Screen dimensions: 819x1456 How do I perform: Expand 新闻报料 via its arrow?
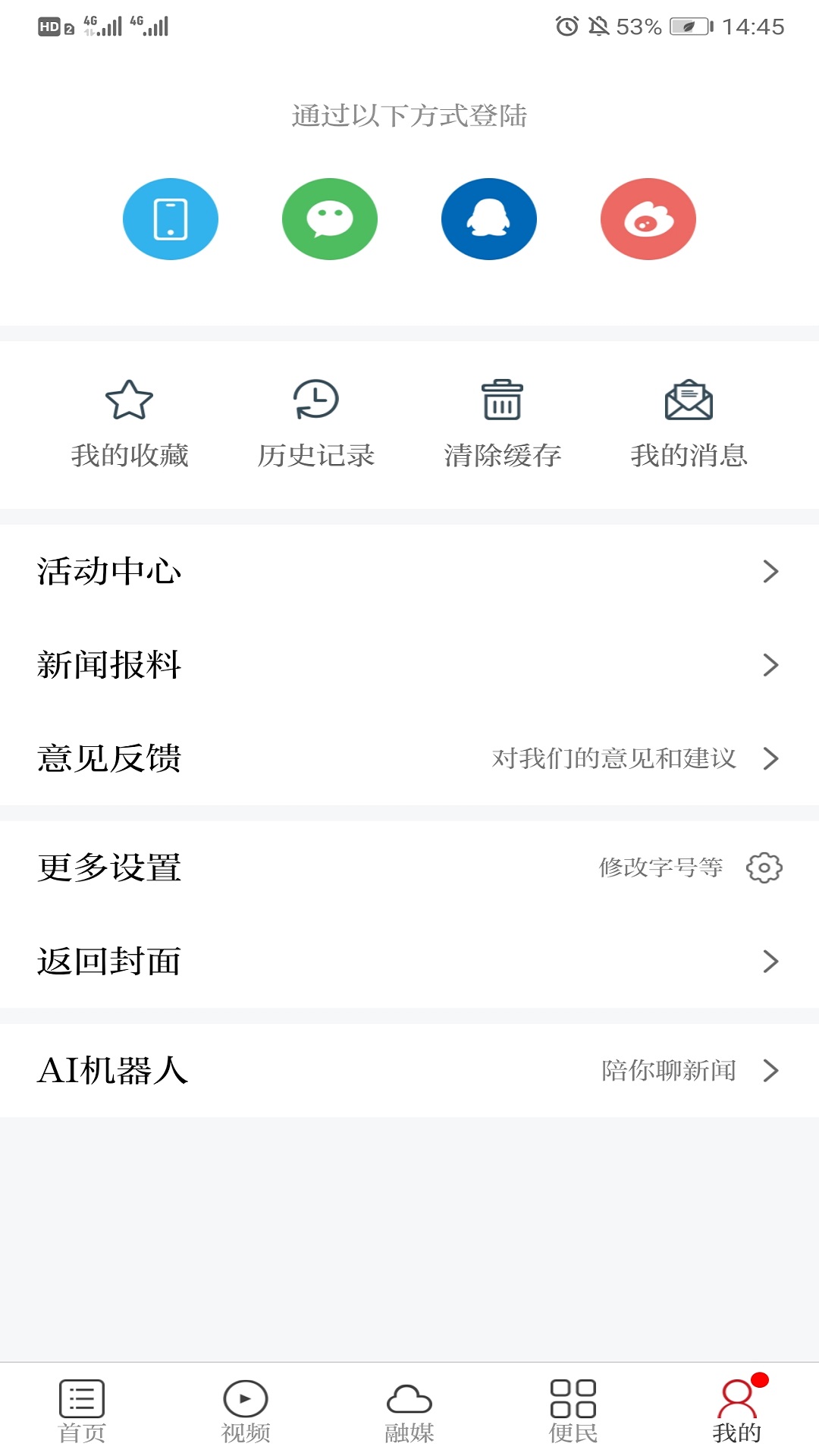click(x=772, y=665)
